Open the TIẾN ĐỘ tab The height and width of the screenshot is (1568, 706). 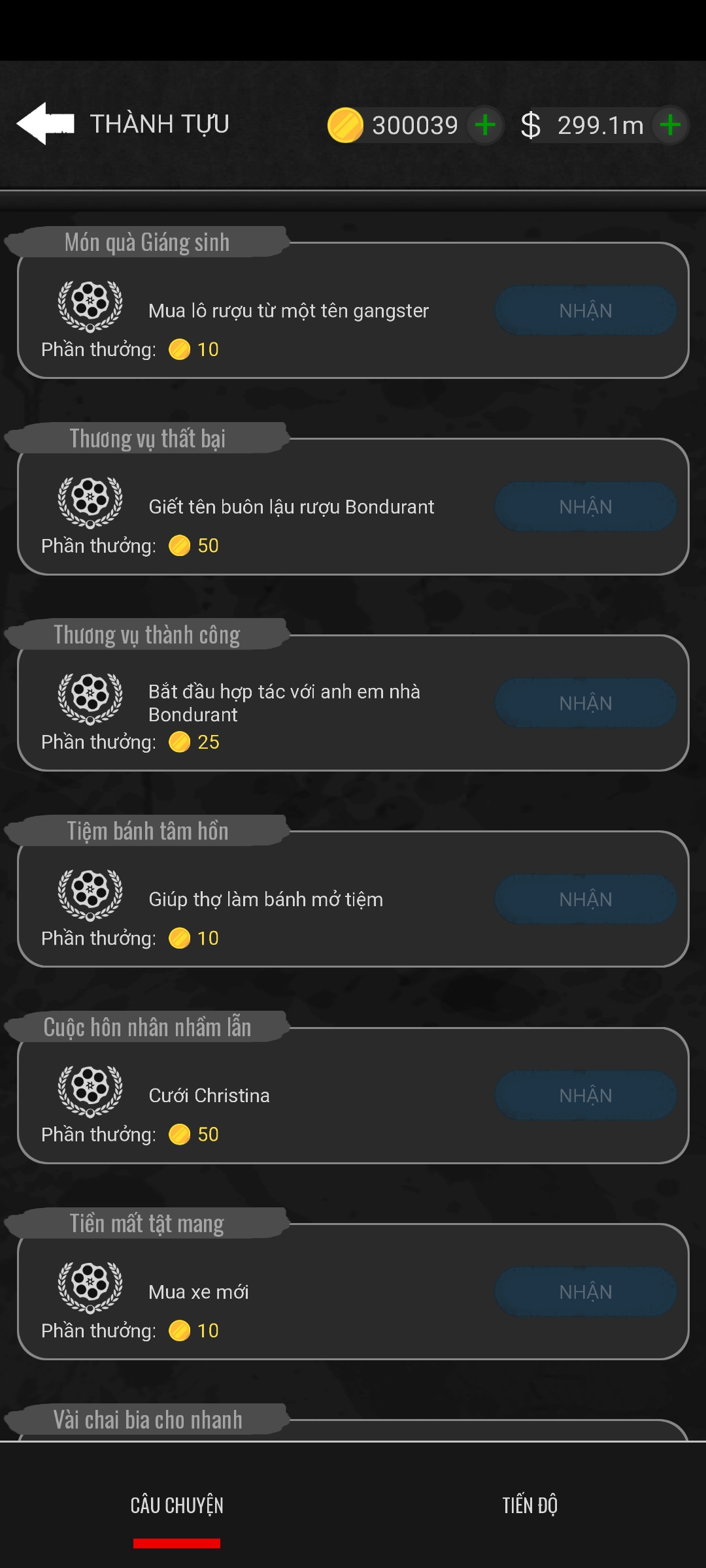[x=529, y=1505]
